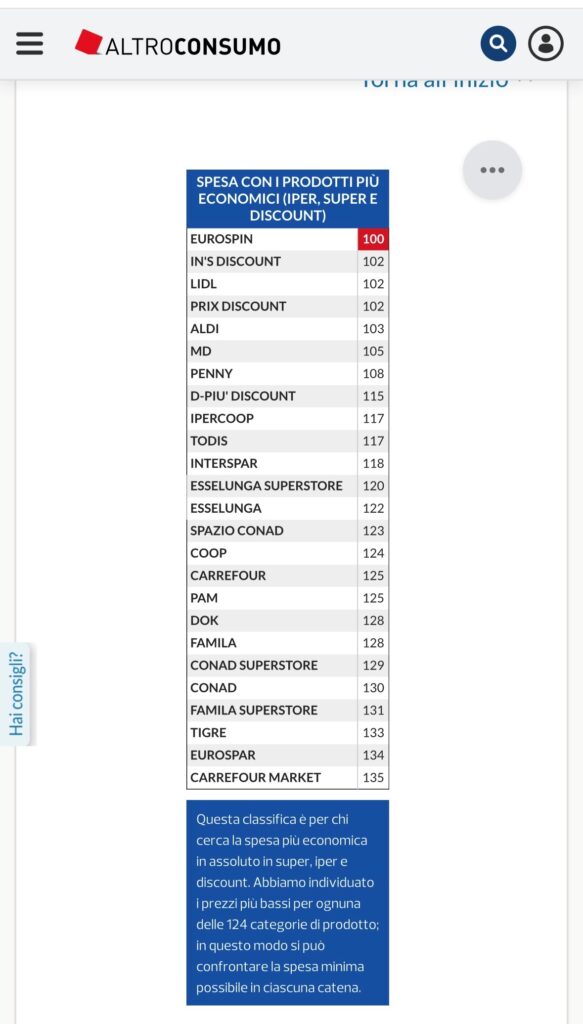
Task: Open the hamburger menu
Action: click(30, 44)
